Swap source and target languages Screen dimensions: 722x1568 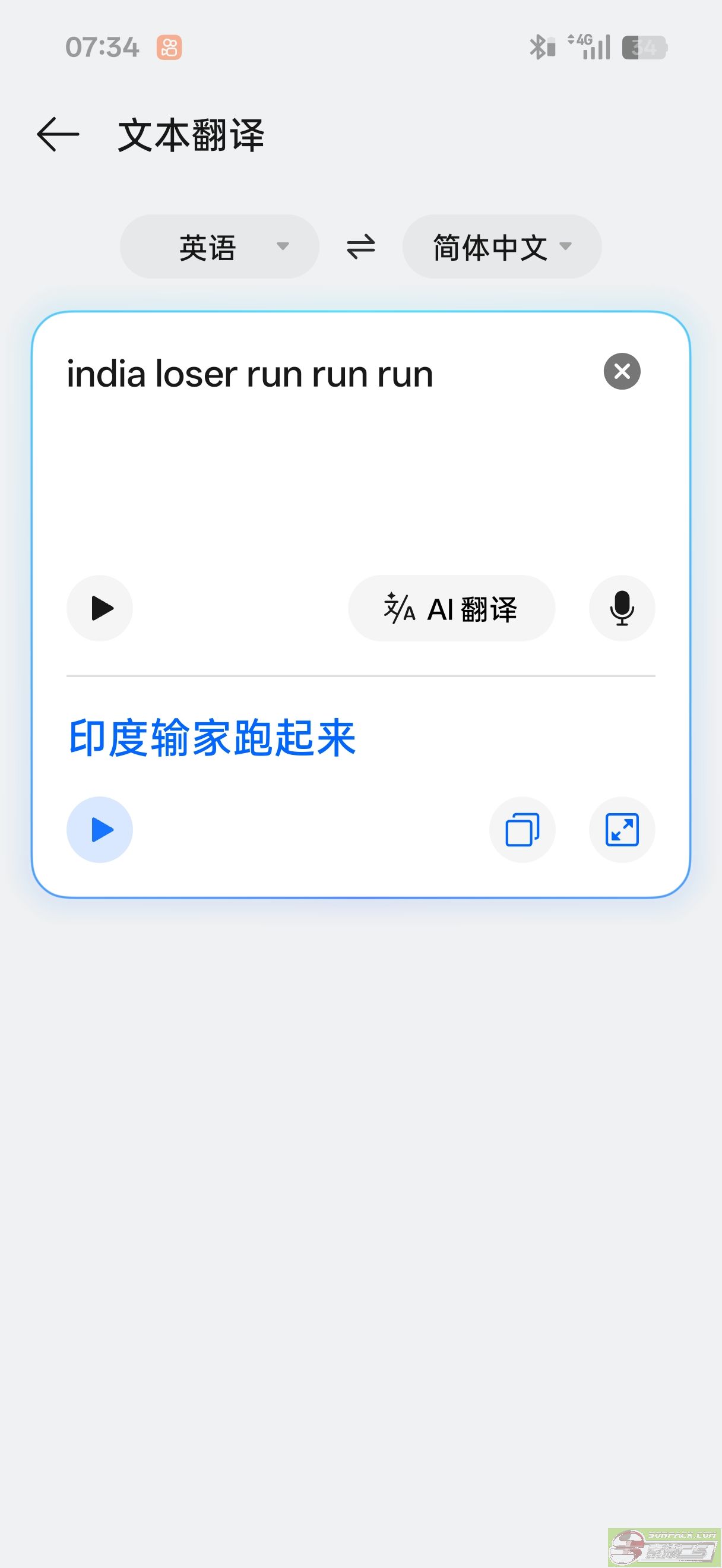360,247
